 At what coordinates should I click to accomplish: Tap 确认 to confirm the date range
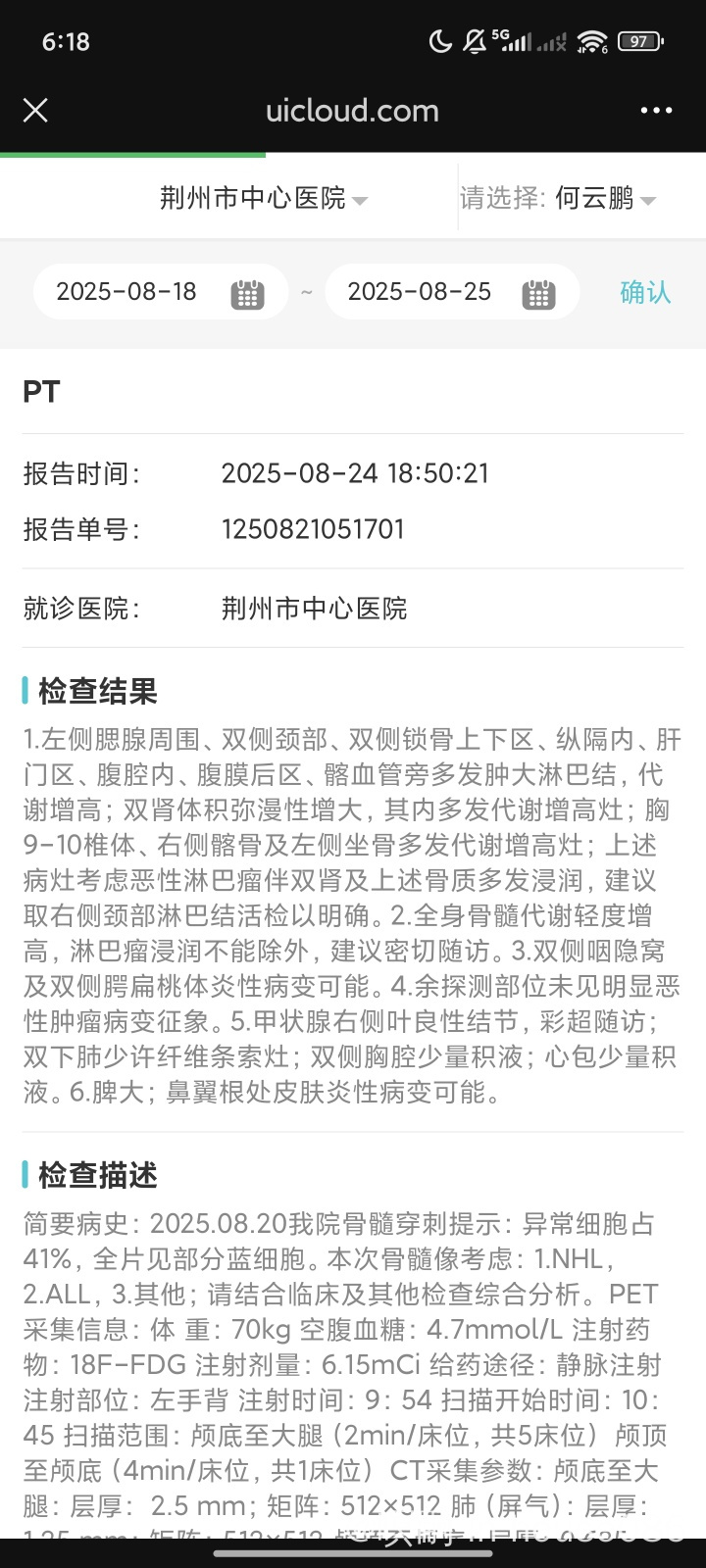click(645, 292)
